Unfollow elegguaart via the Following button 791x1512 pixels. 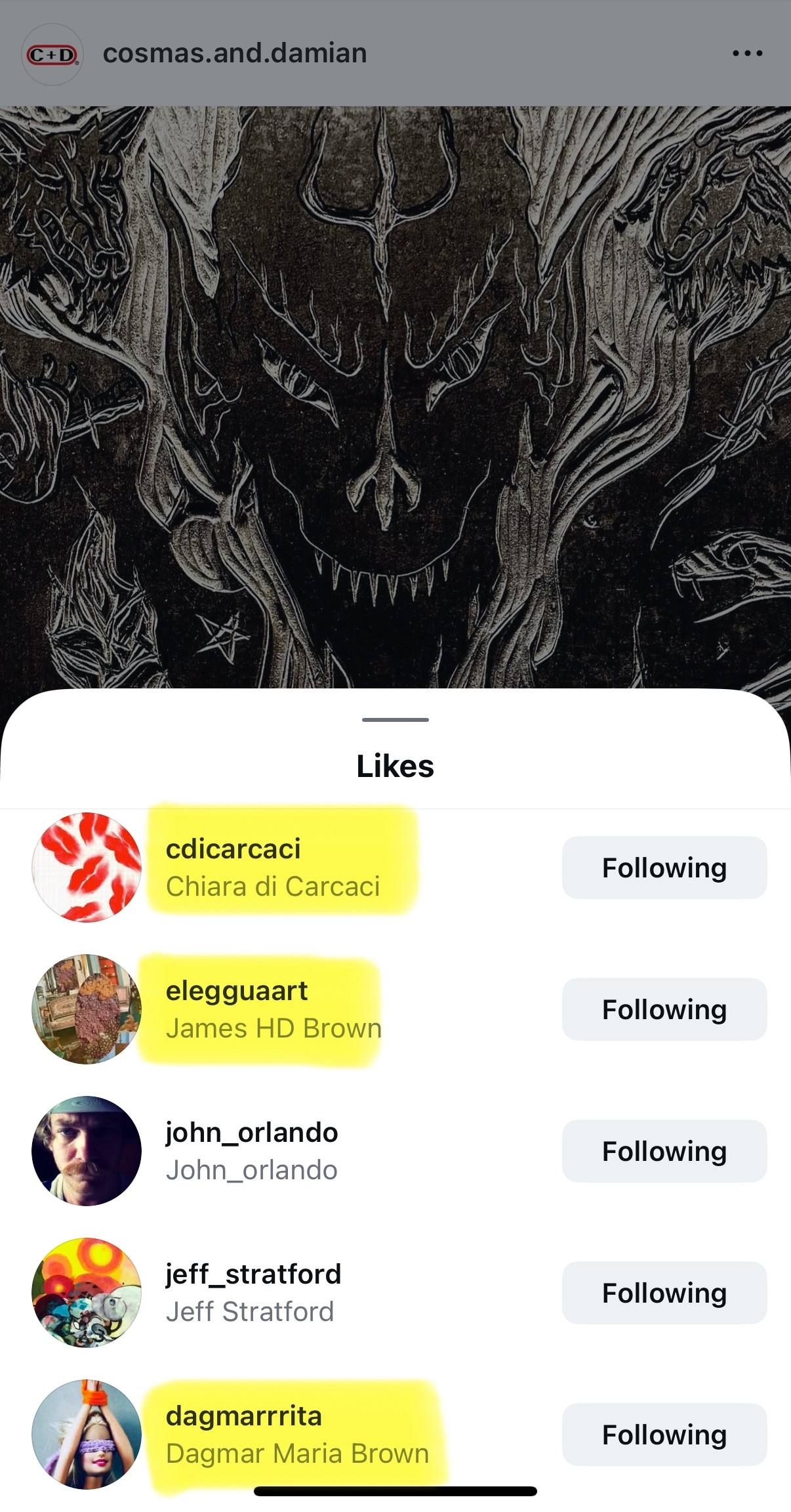point(664,1009)
